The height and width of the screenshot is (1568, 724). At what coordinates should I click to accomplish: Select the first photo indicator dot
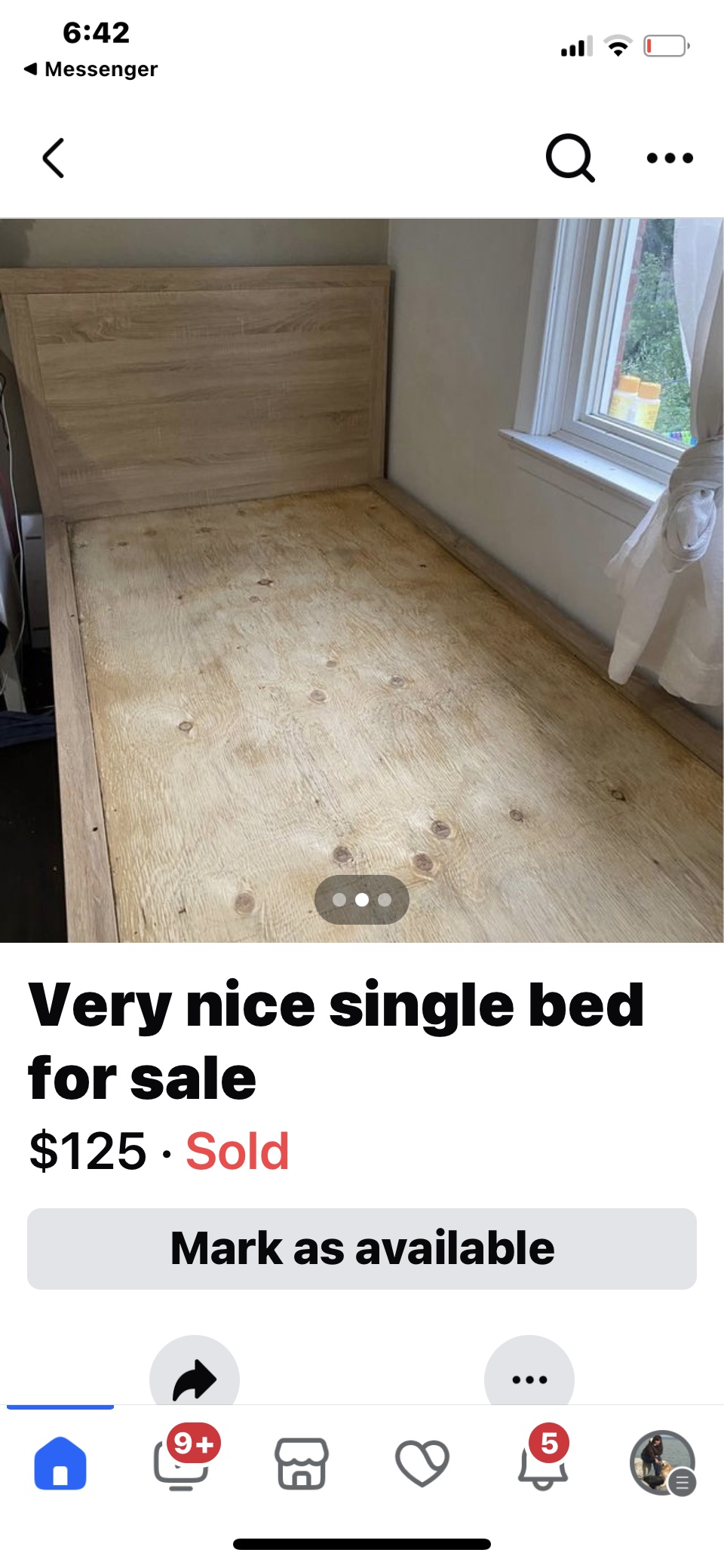[339, 898]
